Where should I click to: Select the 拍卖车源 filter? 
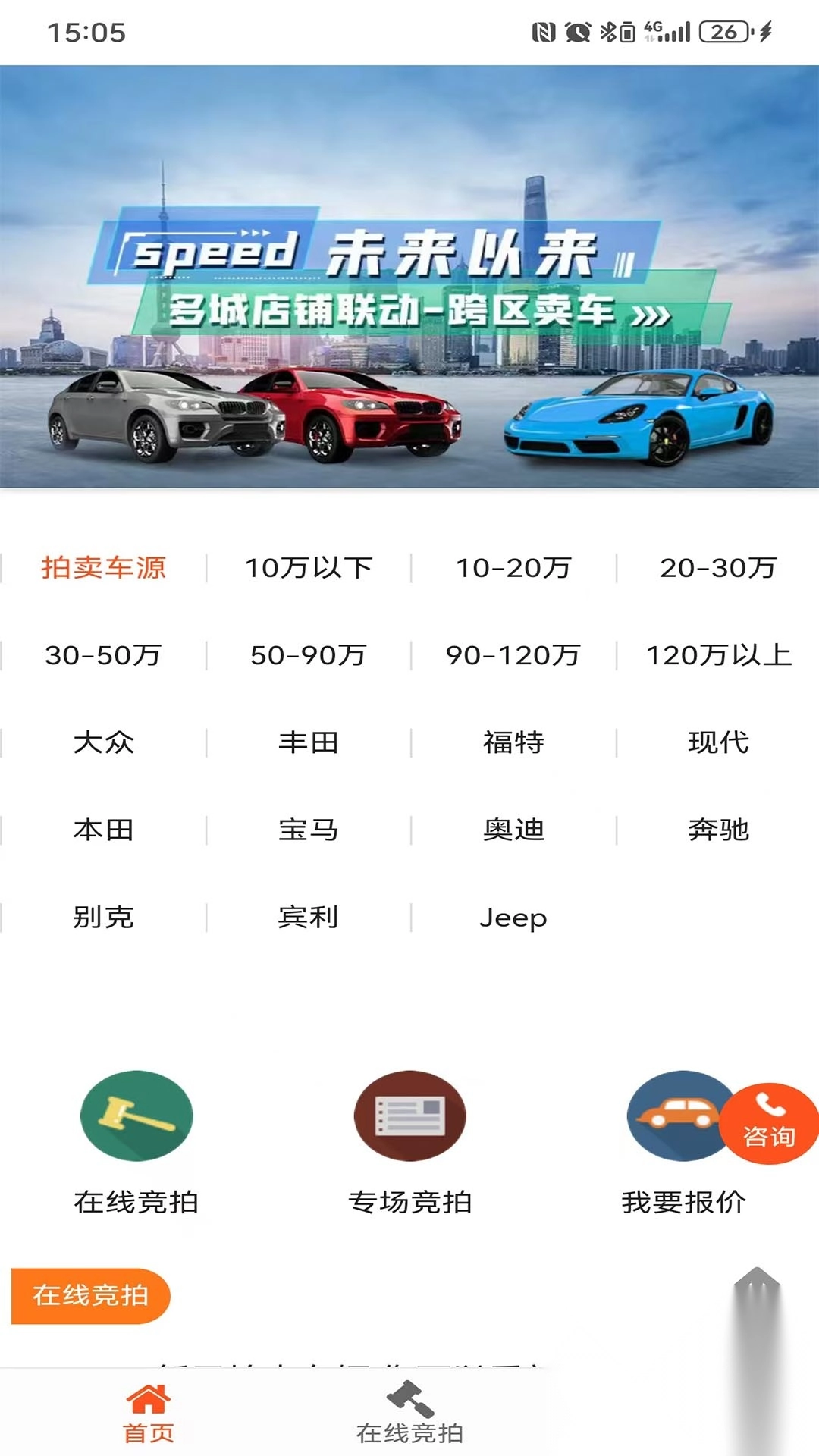tap(105, 565)
